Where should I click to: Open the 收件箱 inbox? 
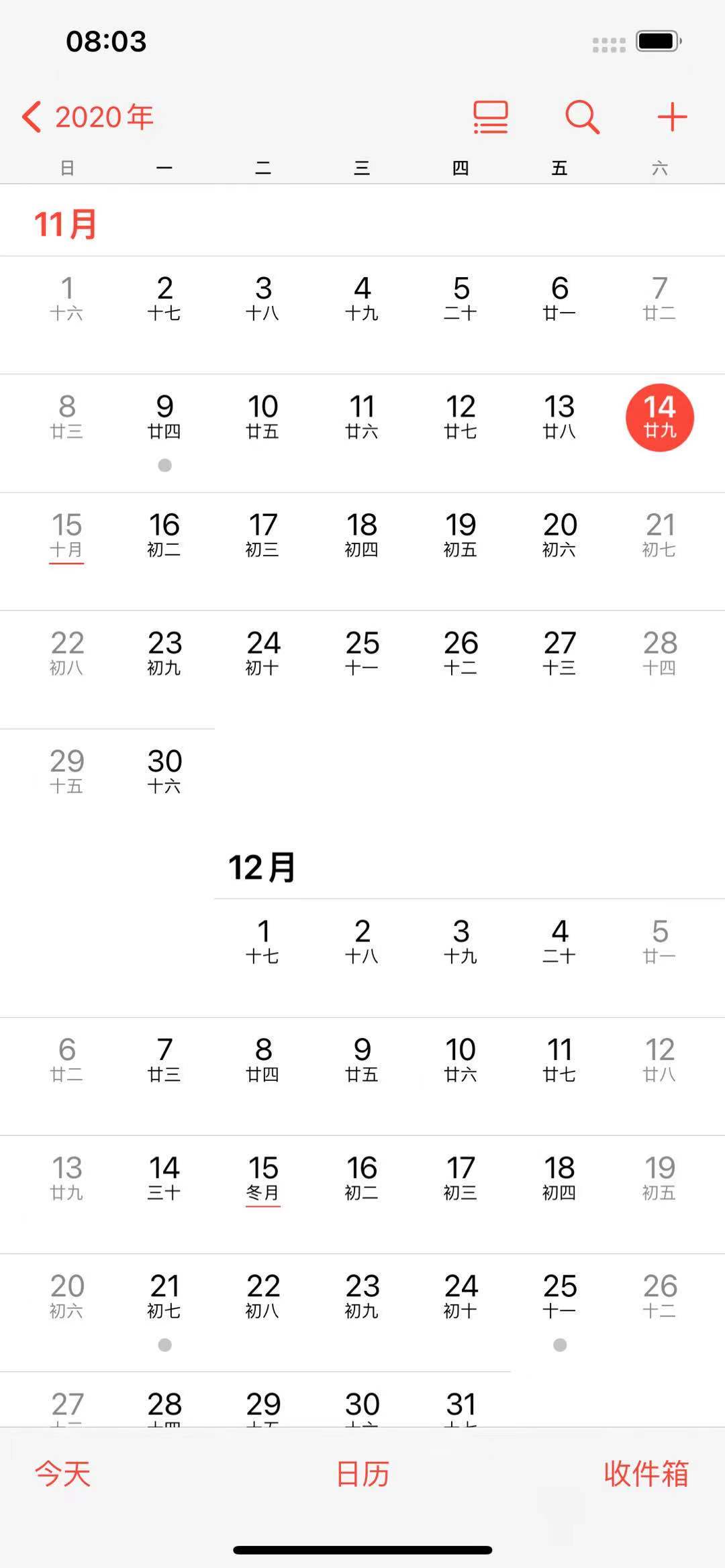tap(646, 1474)
